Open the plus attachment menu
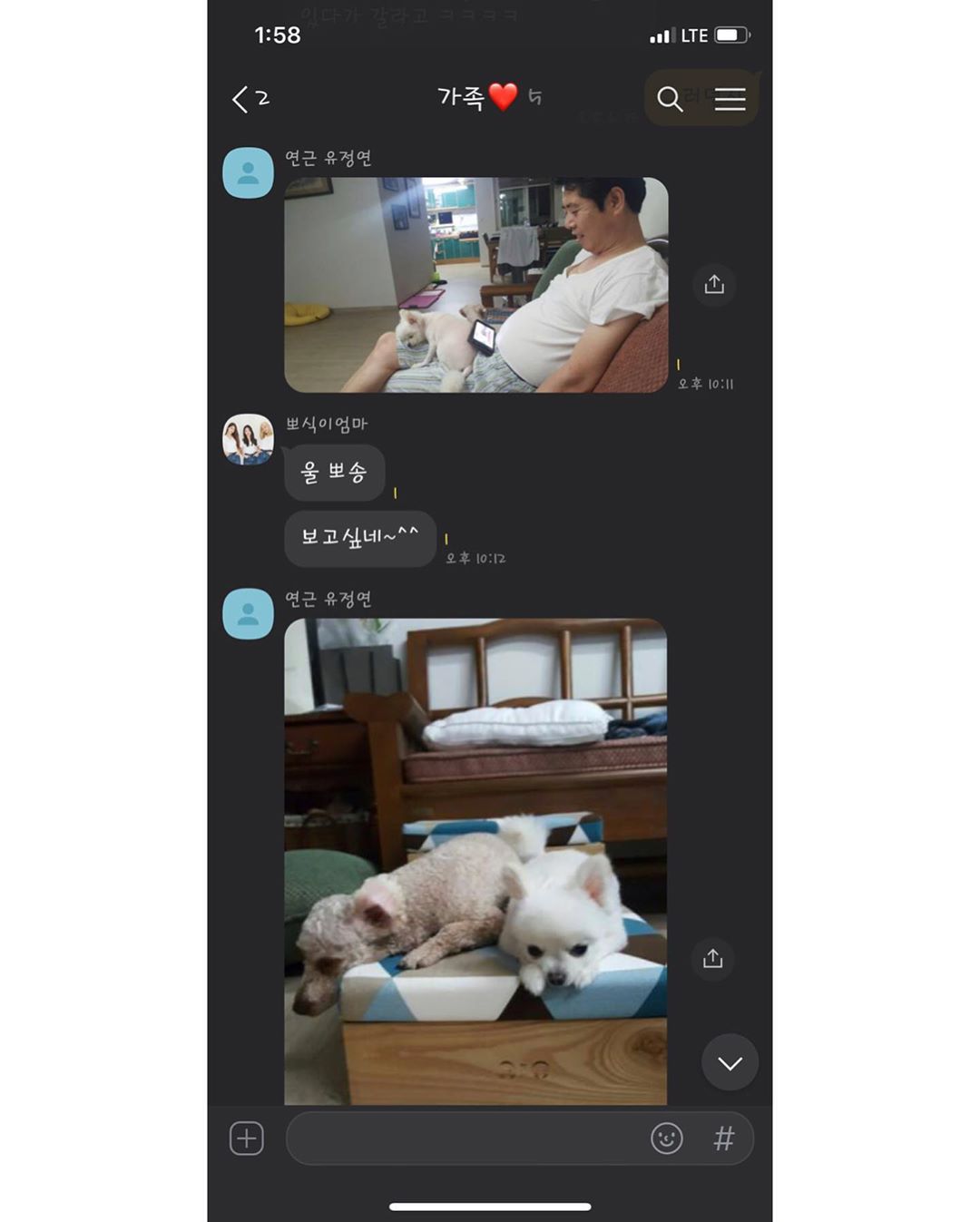The image size is (980, 1222). (247, 1138)
